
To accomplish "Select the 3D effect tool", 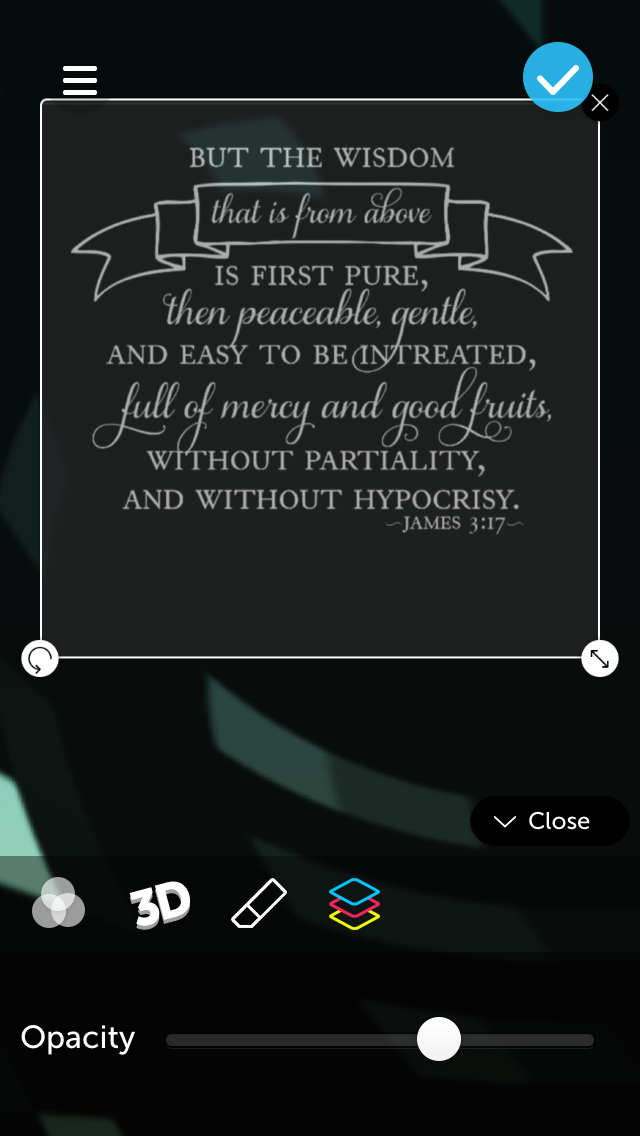I will pyautogui.click(x=160, y=905).
